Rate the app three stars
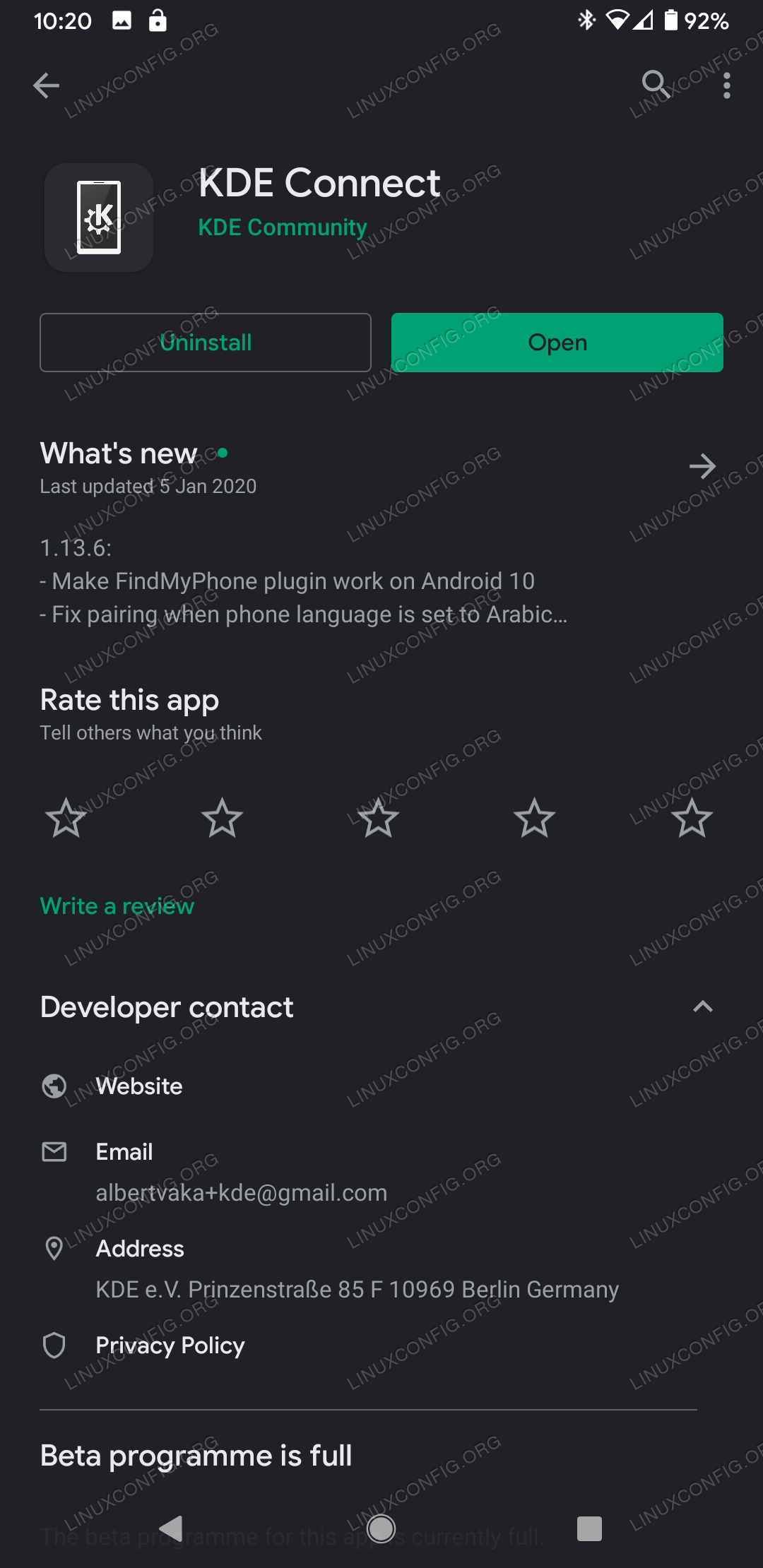This screenshot has height=1568, width=763. tap(379, 818)
